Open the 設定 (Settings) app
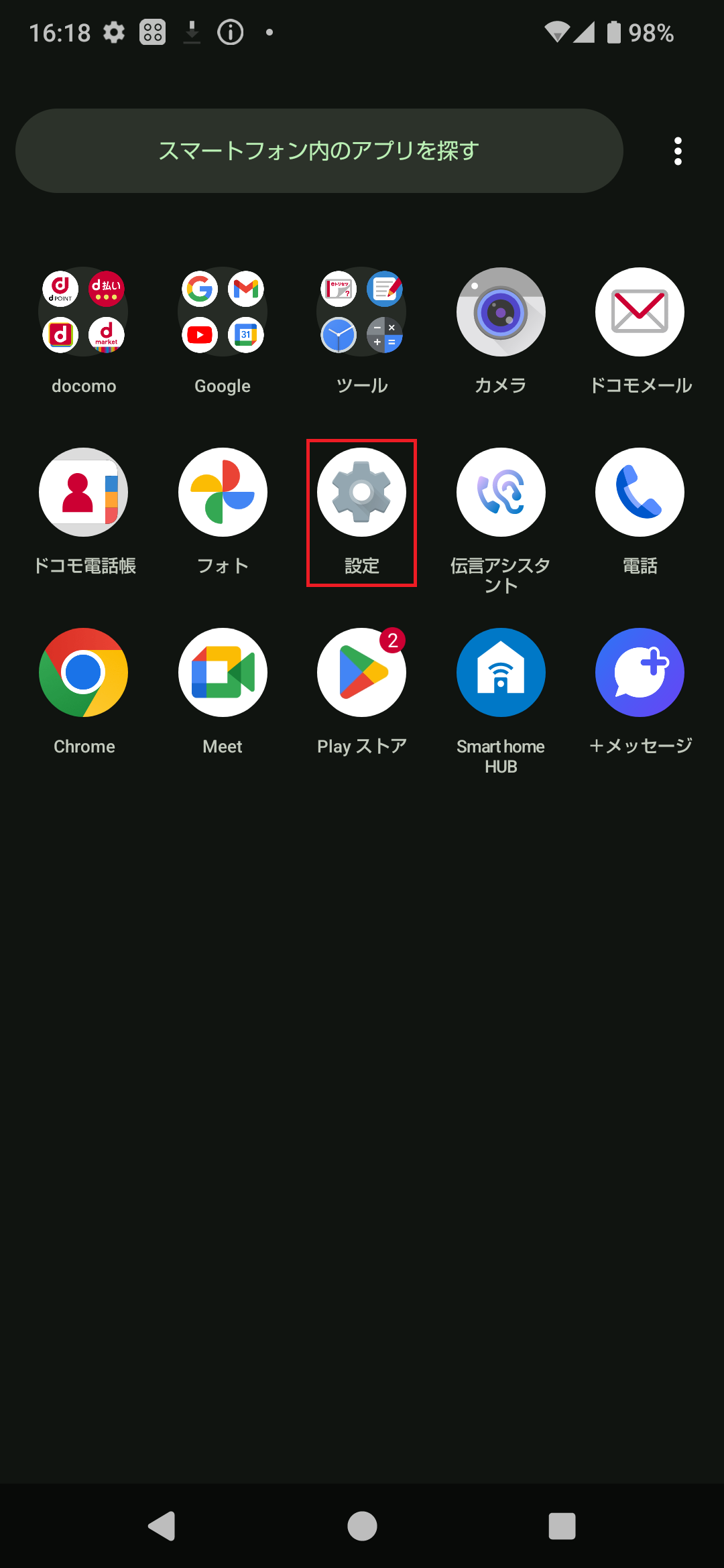This screenshot has height=1568, width=724. [x=361, y=493]
